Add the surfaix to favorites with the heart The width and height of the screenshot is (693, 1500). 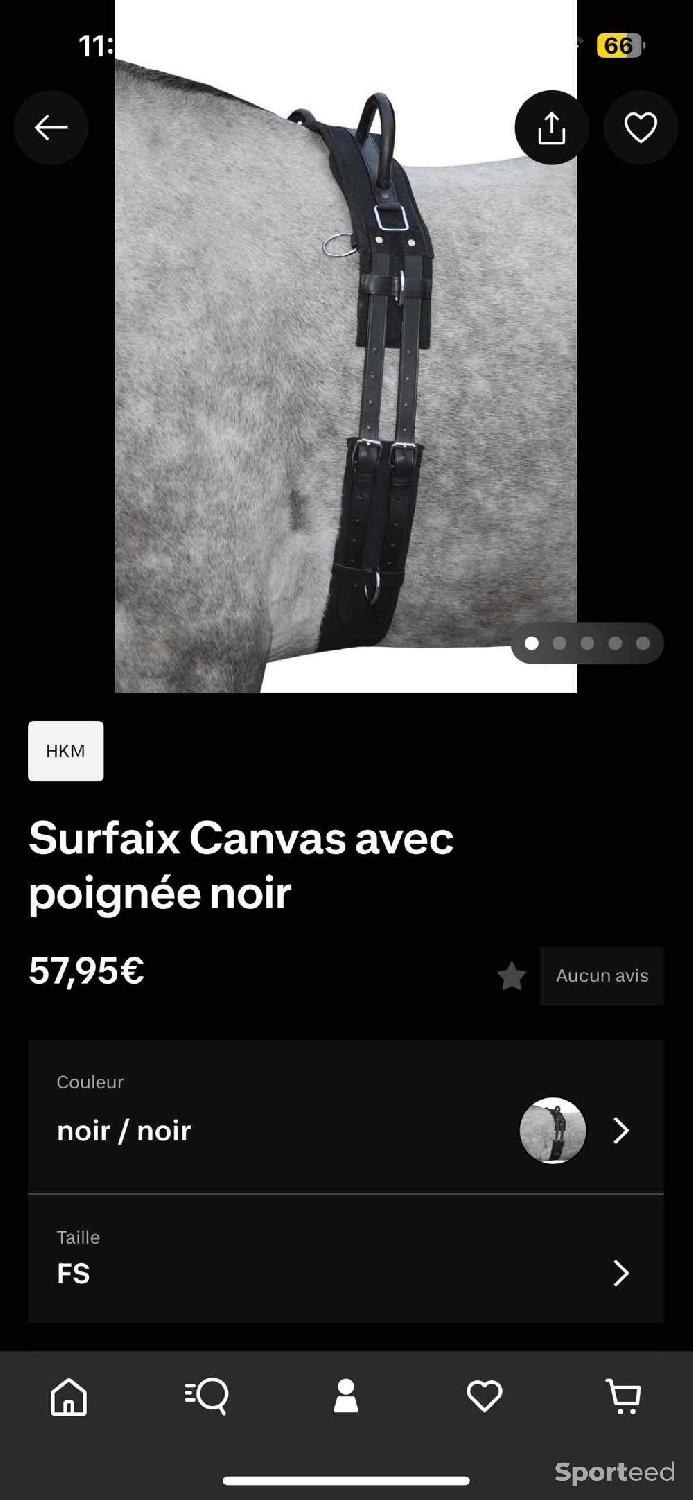coord(640,128)
